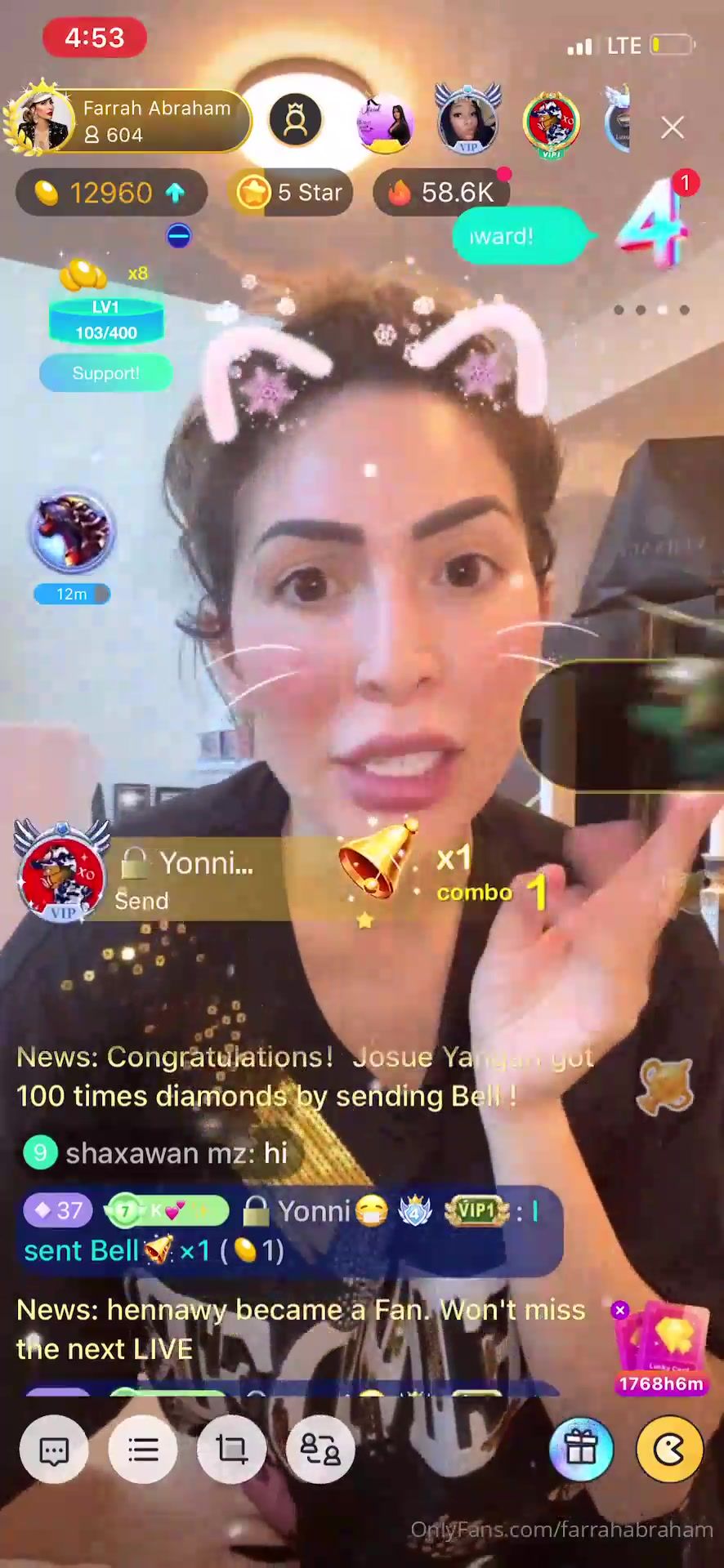
Task: Tap the yellow game icon
Action: pos(670,1450)
